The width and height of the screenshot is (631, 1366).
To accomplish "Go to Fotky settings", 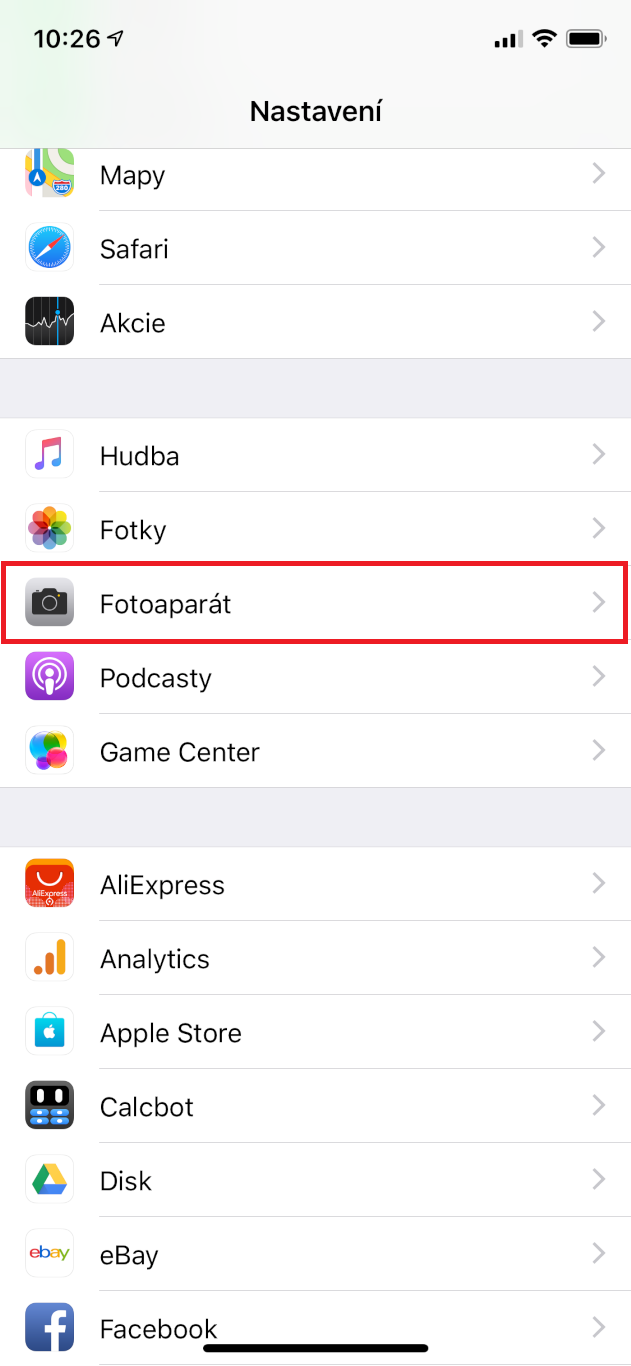I will (x=315, y=530).
